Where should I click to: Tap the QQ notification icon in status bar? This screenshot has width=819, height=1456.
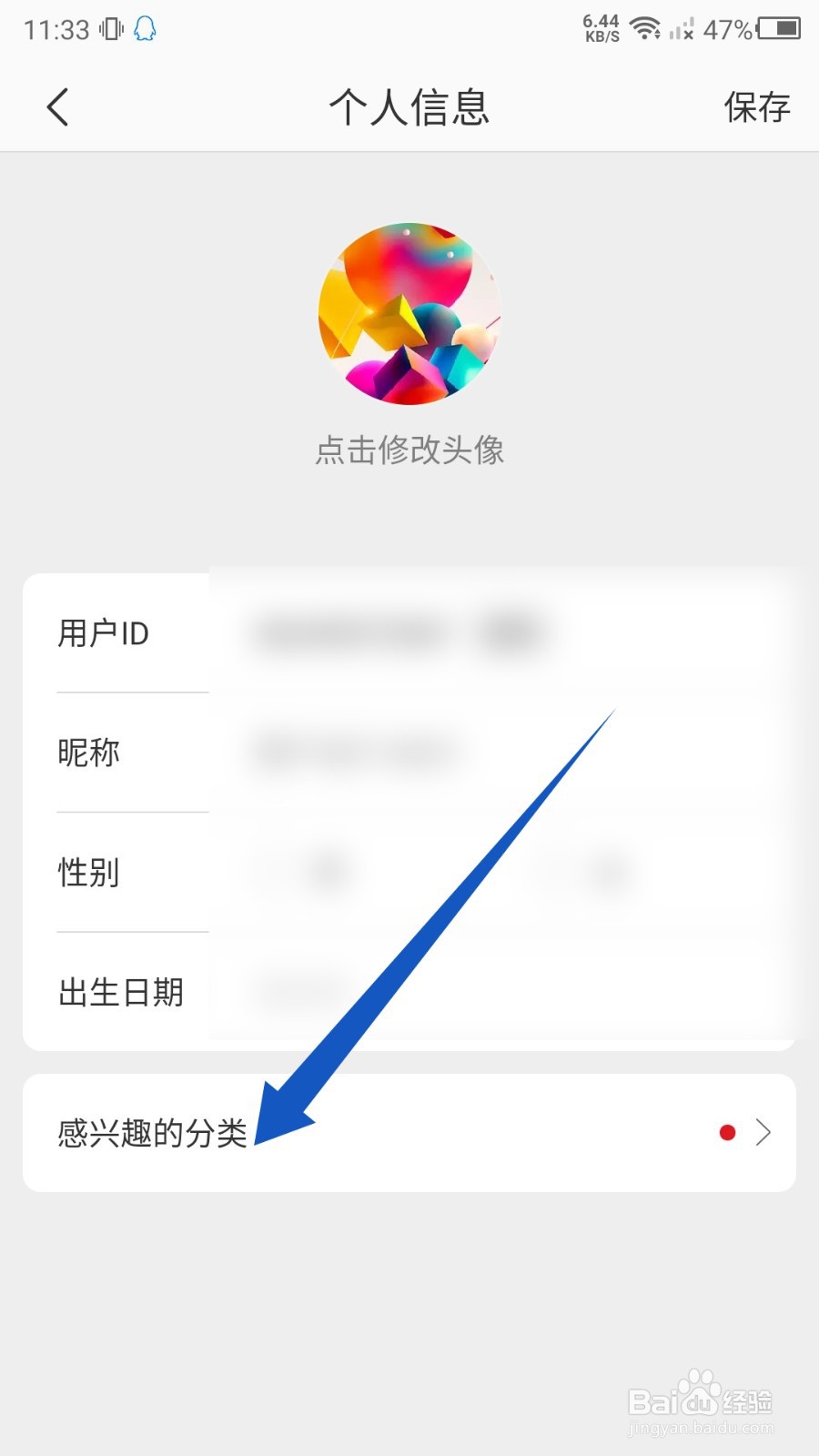(143, 28)
